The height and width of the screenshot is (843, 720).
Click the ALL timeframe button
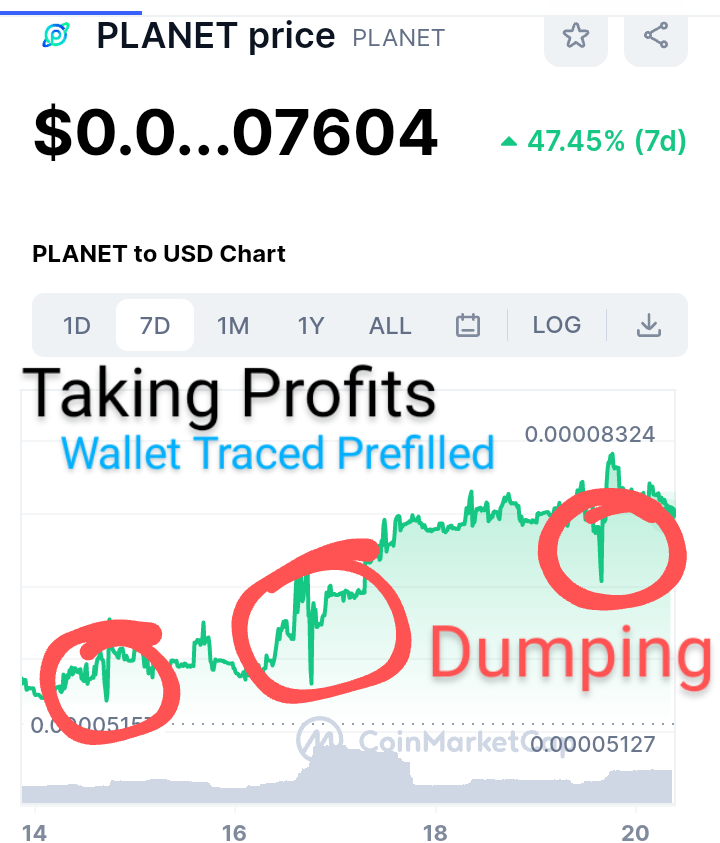tap(390, 325)
